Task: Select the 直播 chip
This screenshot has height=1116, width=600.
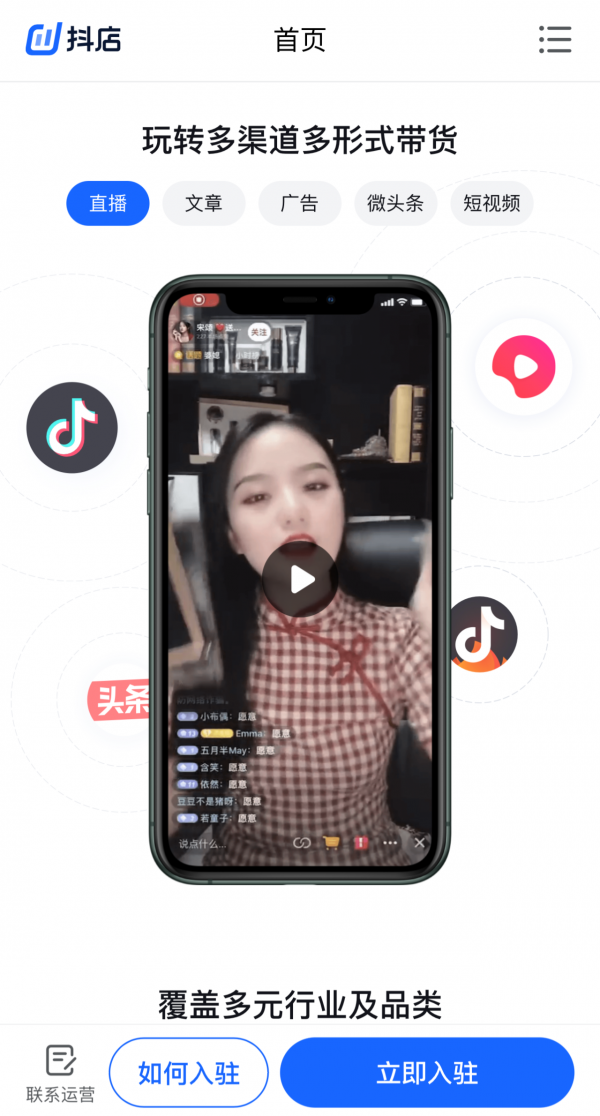Action: tap(108, 203)
